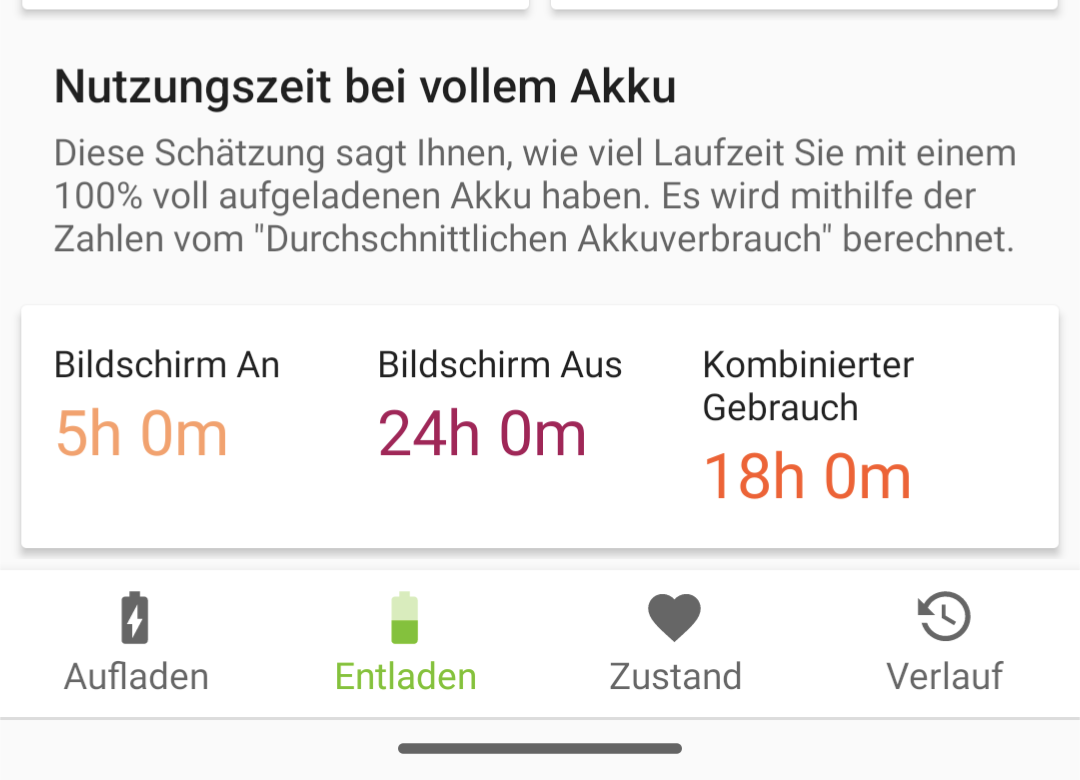
Task: Select the Entladen tab
Action: tap(405, 643)
